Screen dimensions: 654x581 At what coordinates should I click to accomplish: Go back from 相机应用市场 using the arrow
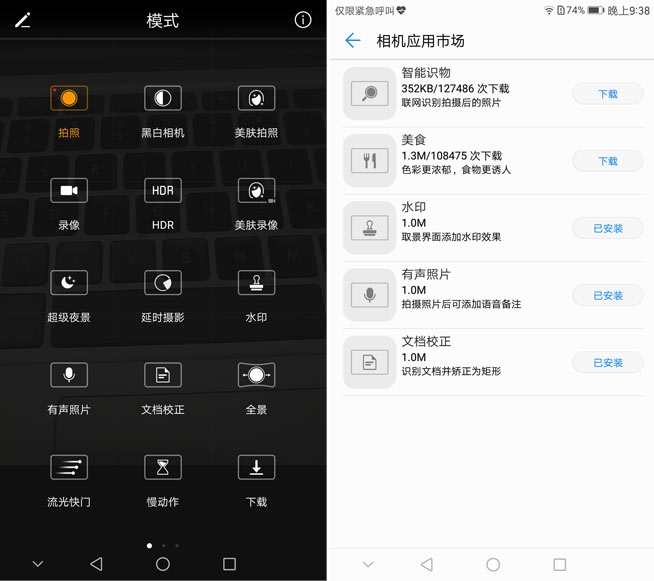click(x=352, y=40)
